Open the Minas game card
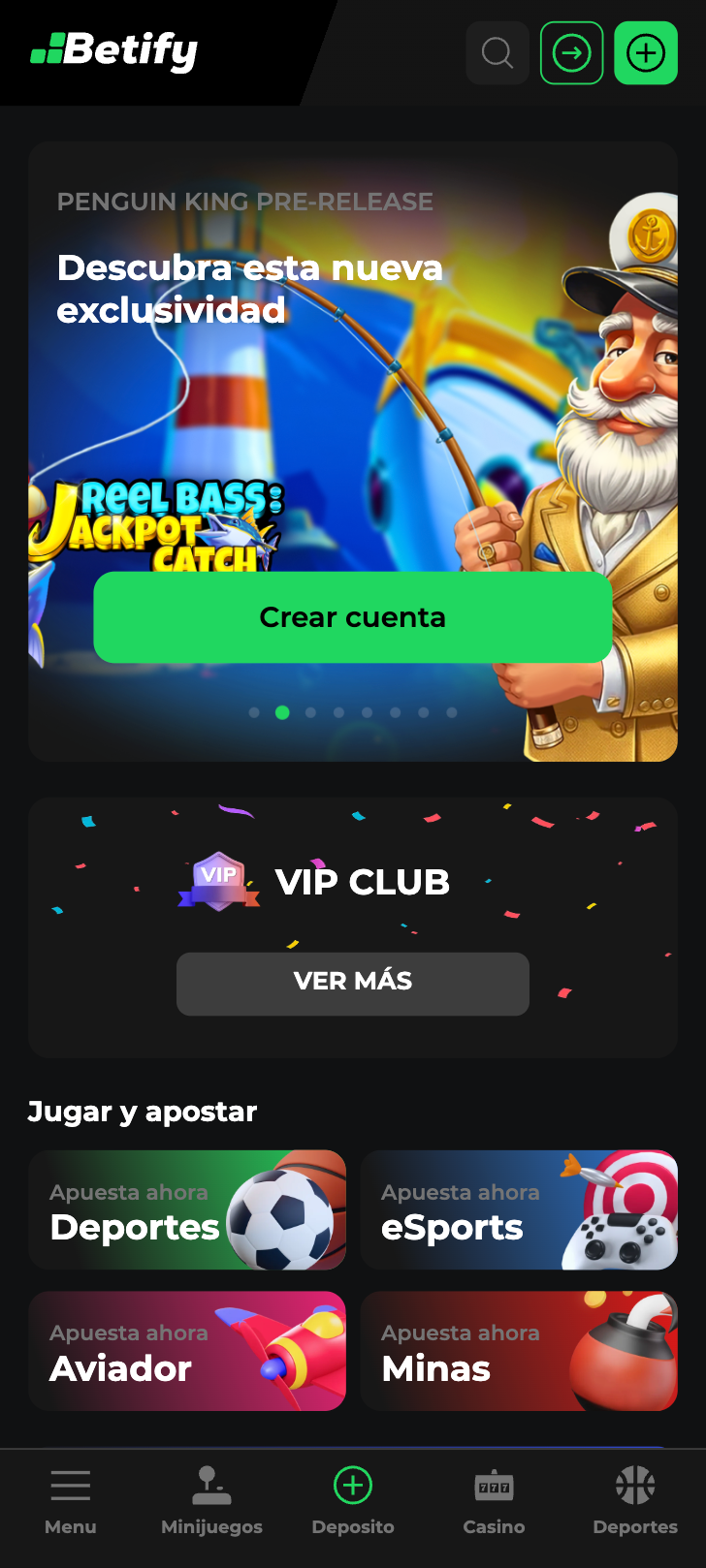This screenshot has width=706, height=1568. click(519, 1351)
